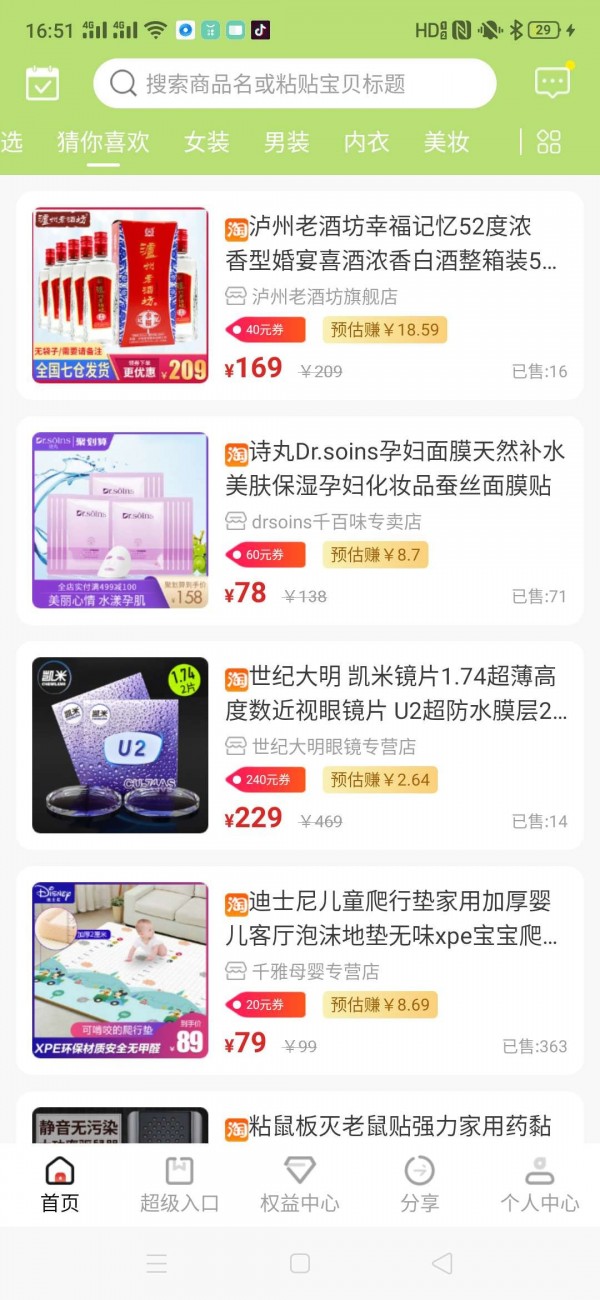Open the calendar check-in icon

pyautogui.click(x=42, y=83)
